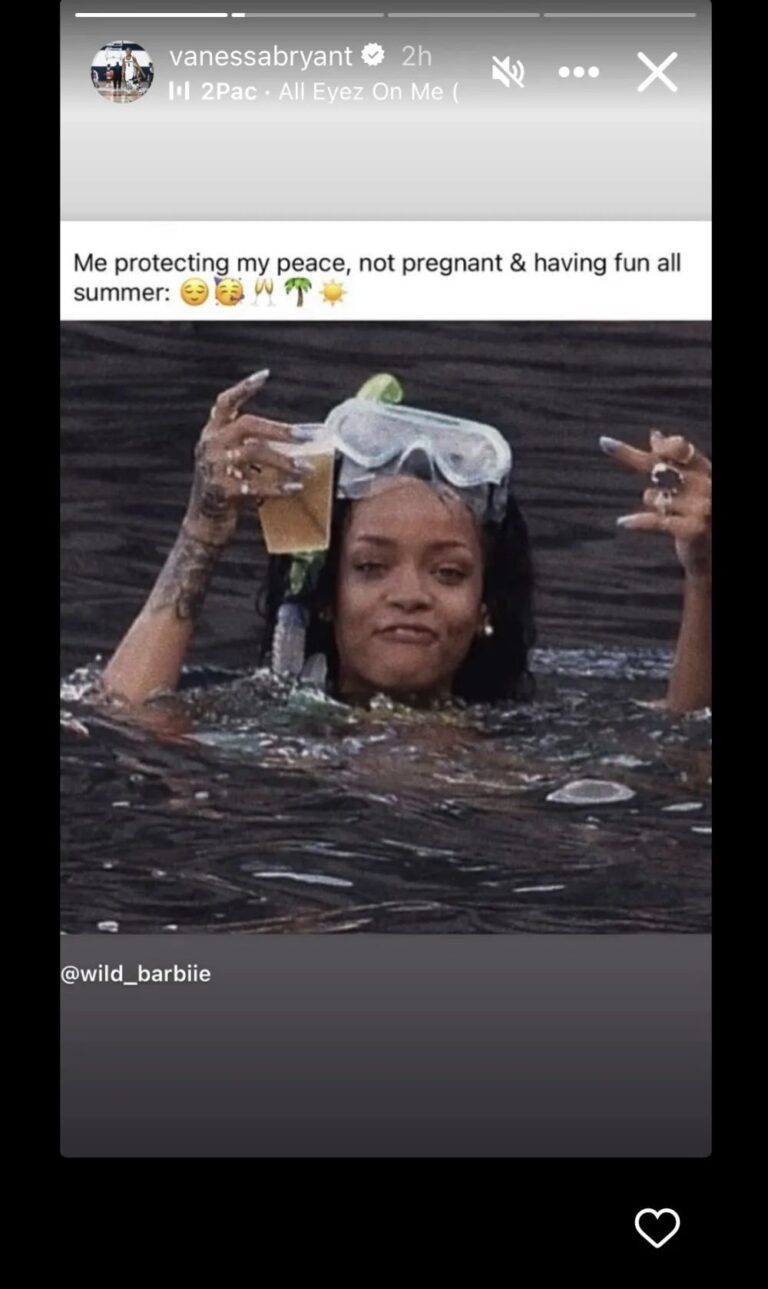Like this story with the heart
The image size is (768, 1289).
[x=657, y=1227]
